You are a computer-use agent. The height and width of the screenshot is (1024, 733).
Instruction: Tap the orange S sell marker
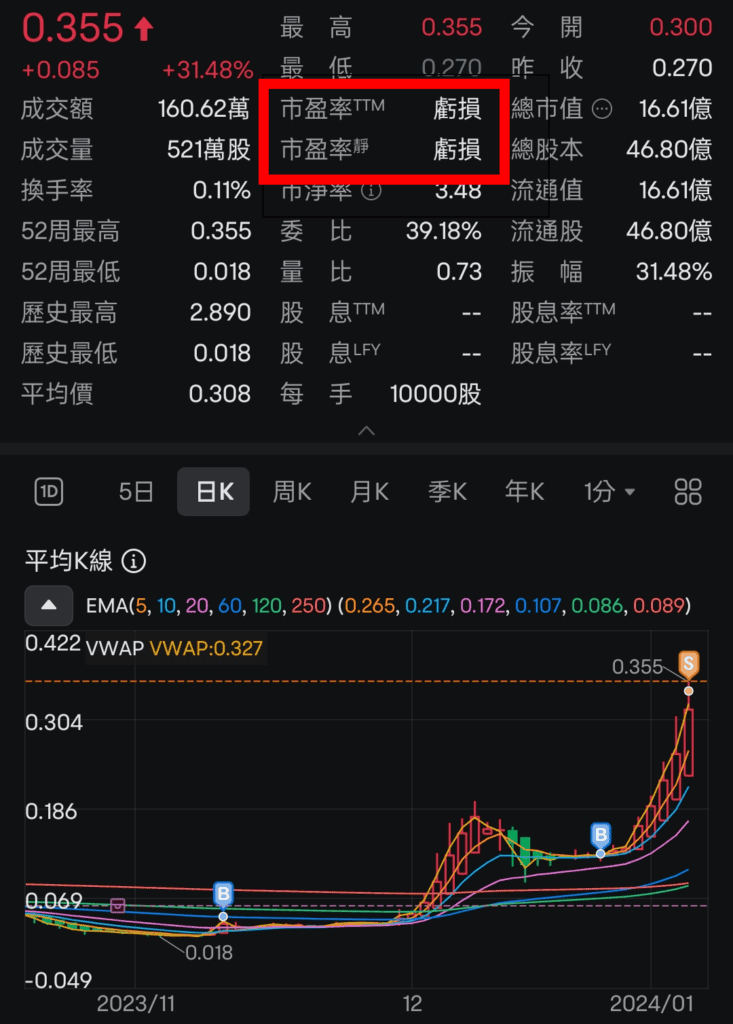tap(688, 663)
